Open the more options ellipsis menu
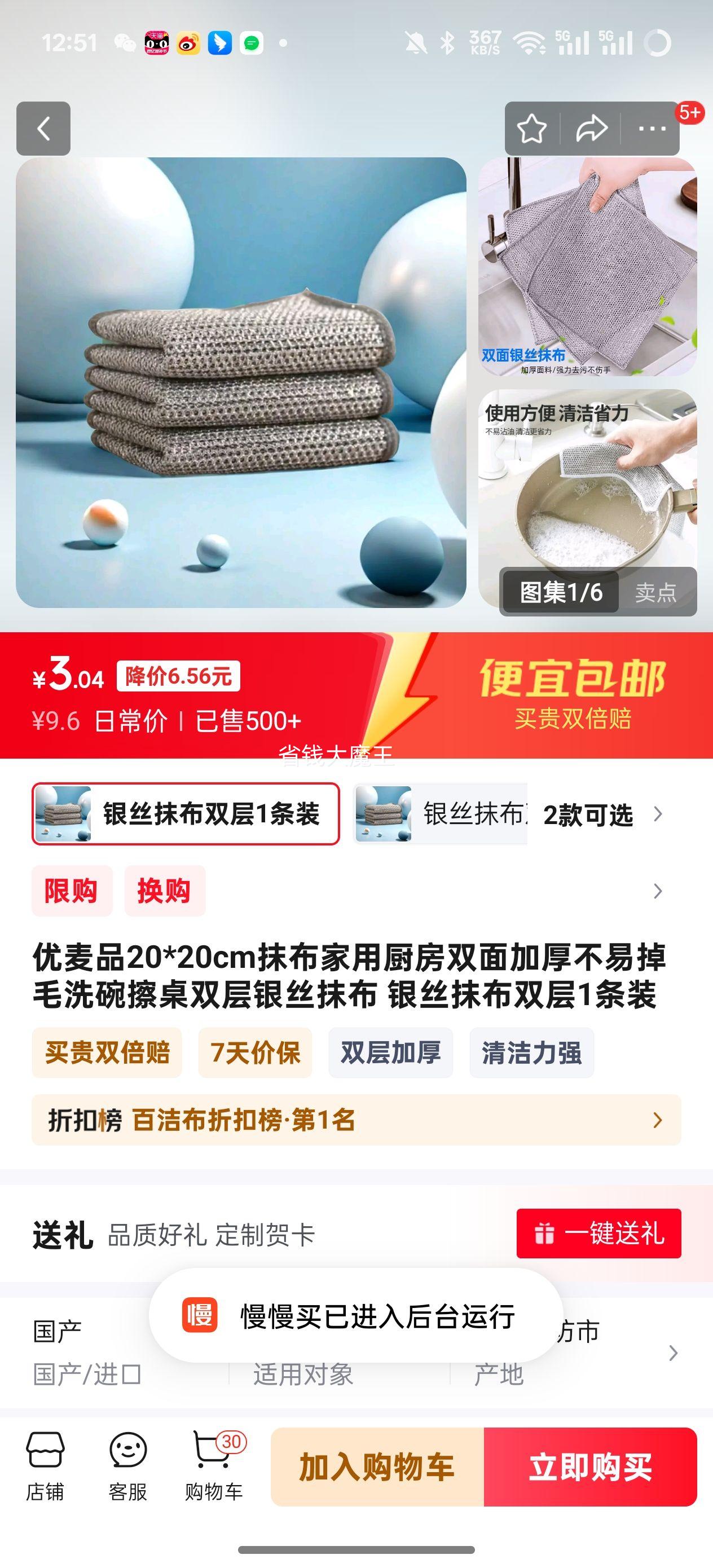This screenshot has height=1568, width=713. pyautogui.click(x=652, y=129)
